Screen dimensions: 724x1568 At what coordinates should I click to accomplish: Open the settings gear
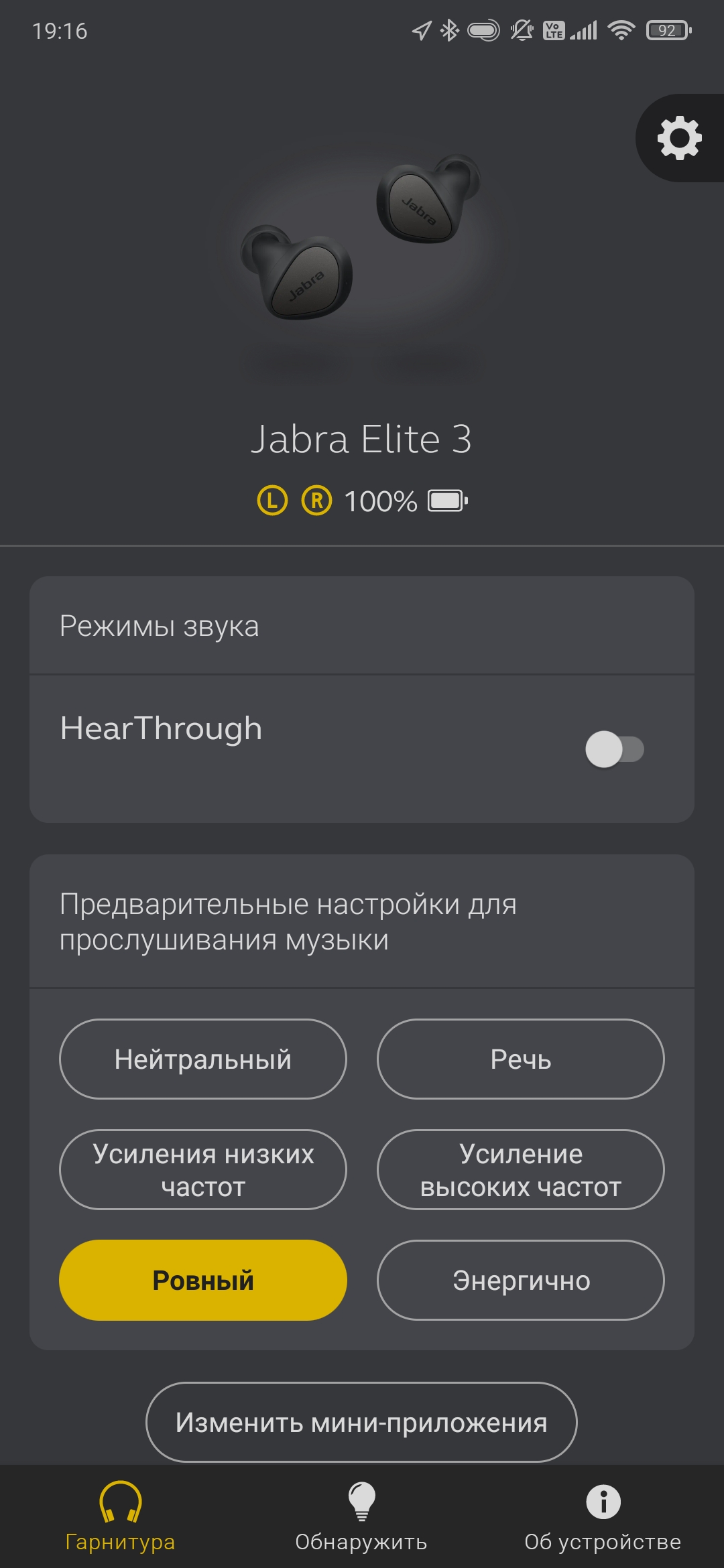[x=679, y=138]
